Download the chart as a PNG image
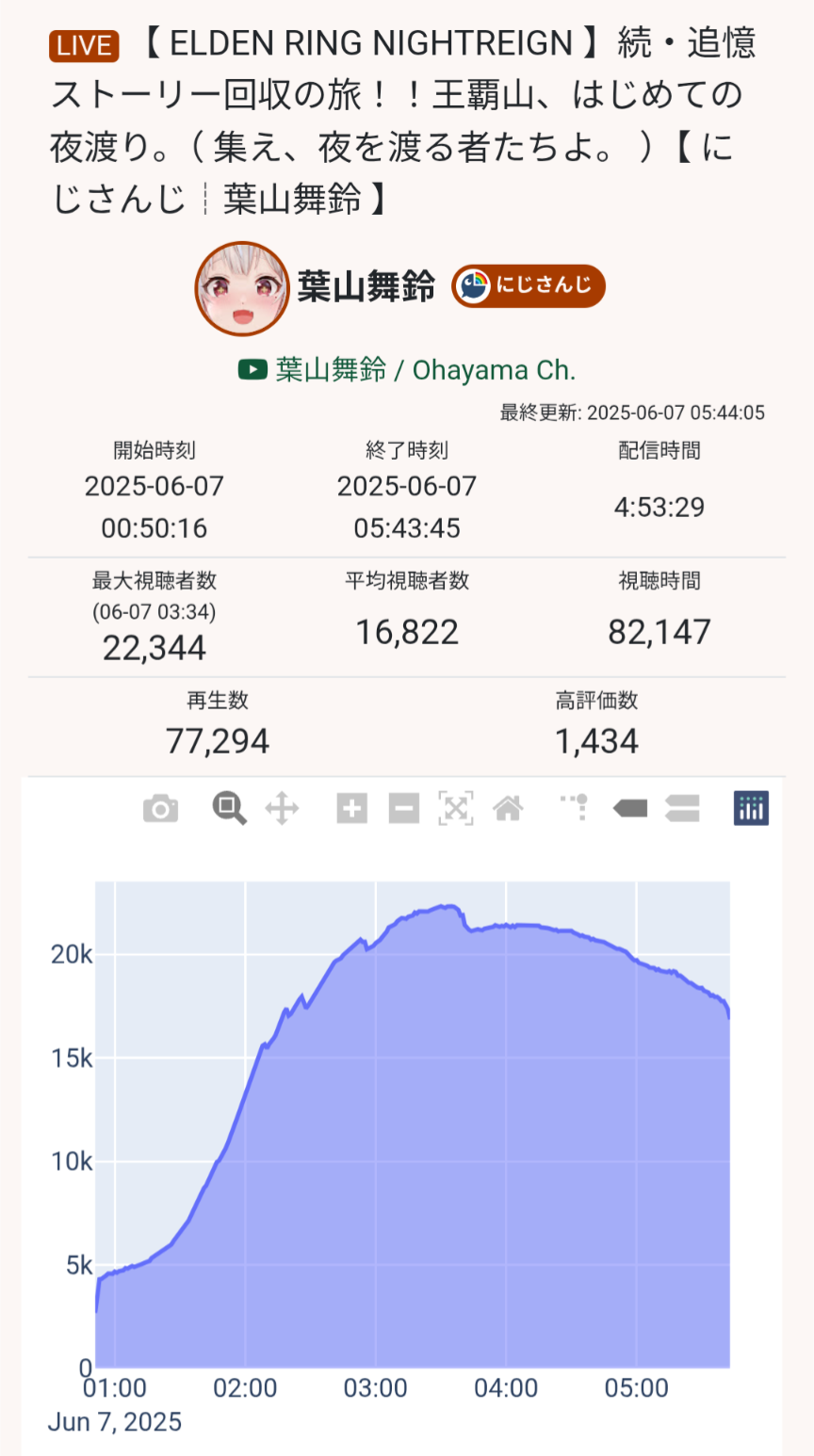This screenshot has width=814, height=1456. pyautogui.click(x=161, y=808)
